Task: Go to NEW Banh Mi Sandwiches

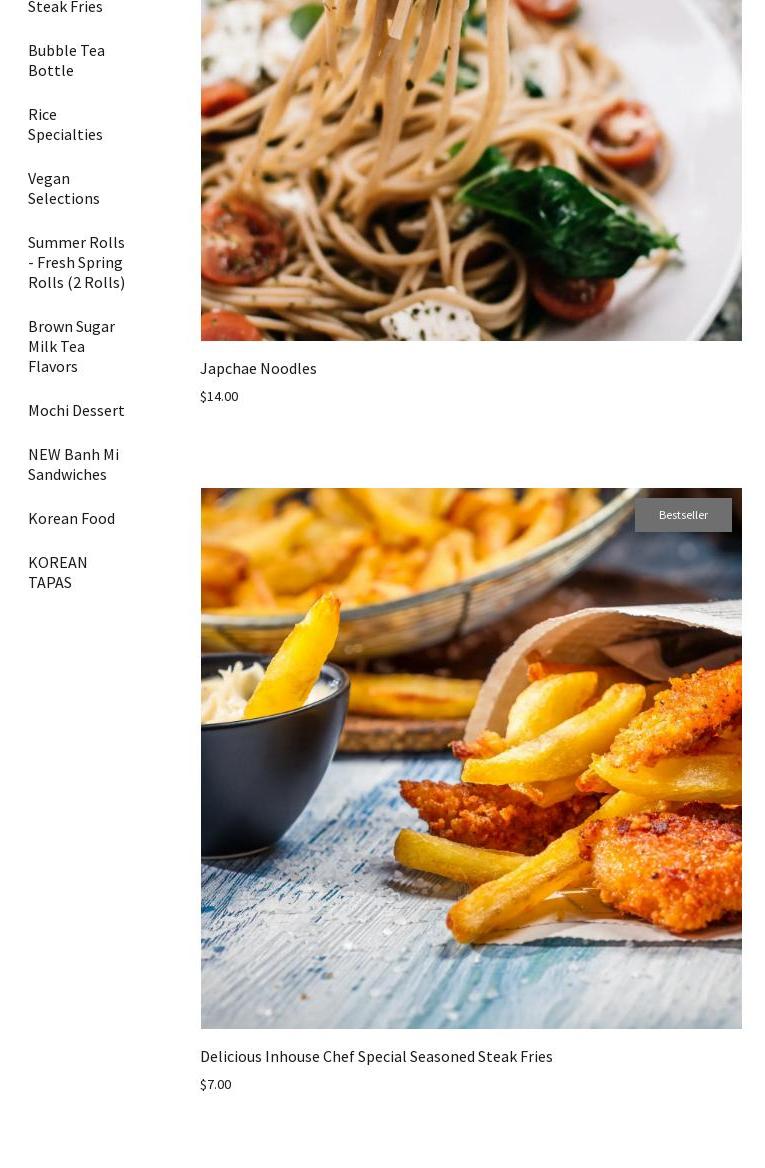Action: click(73, 464)
